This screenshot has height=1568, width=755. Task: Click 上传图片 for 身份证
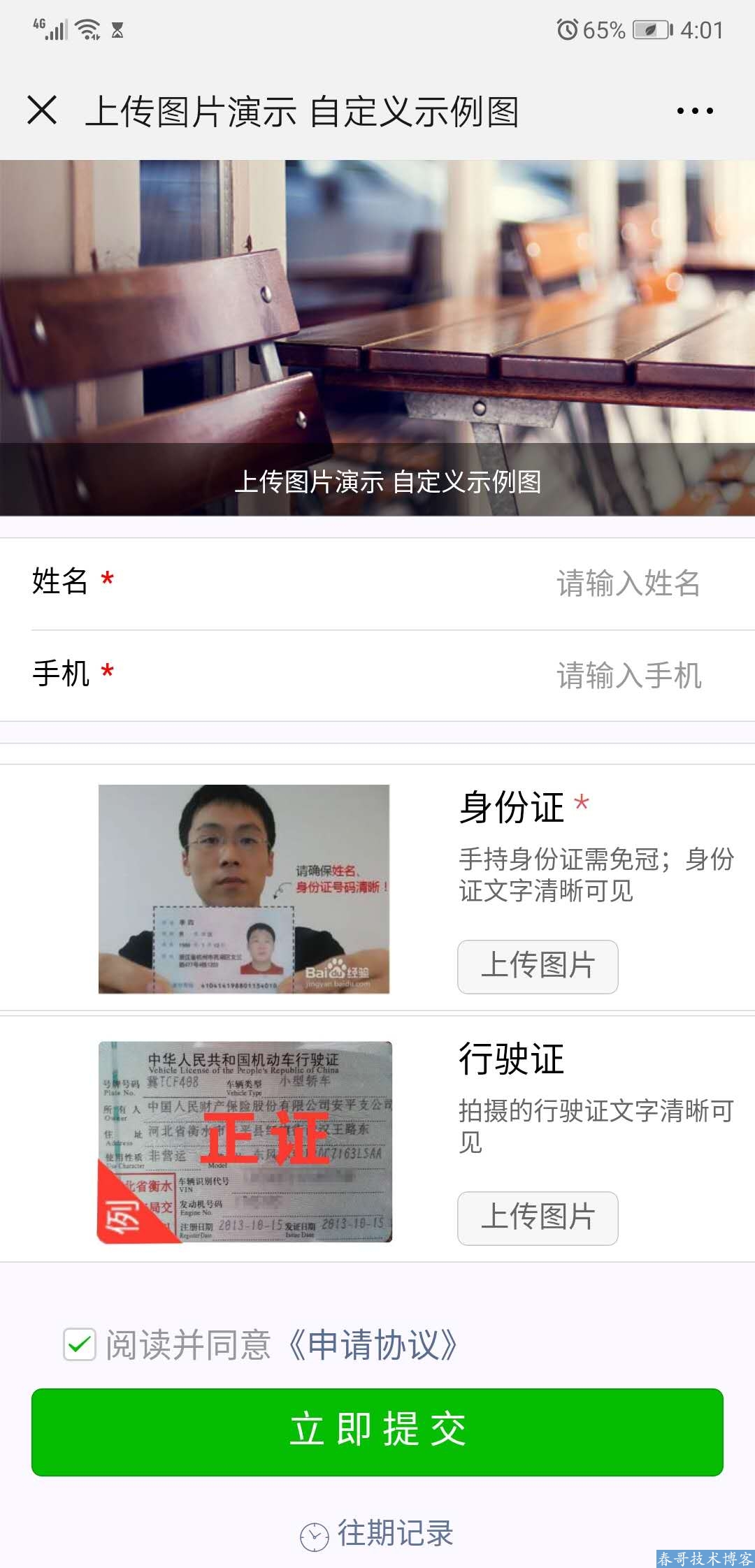(537, 967)
